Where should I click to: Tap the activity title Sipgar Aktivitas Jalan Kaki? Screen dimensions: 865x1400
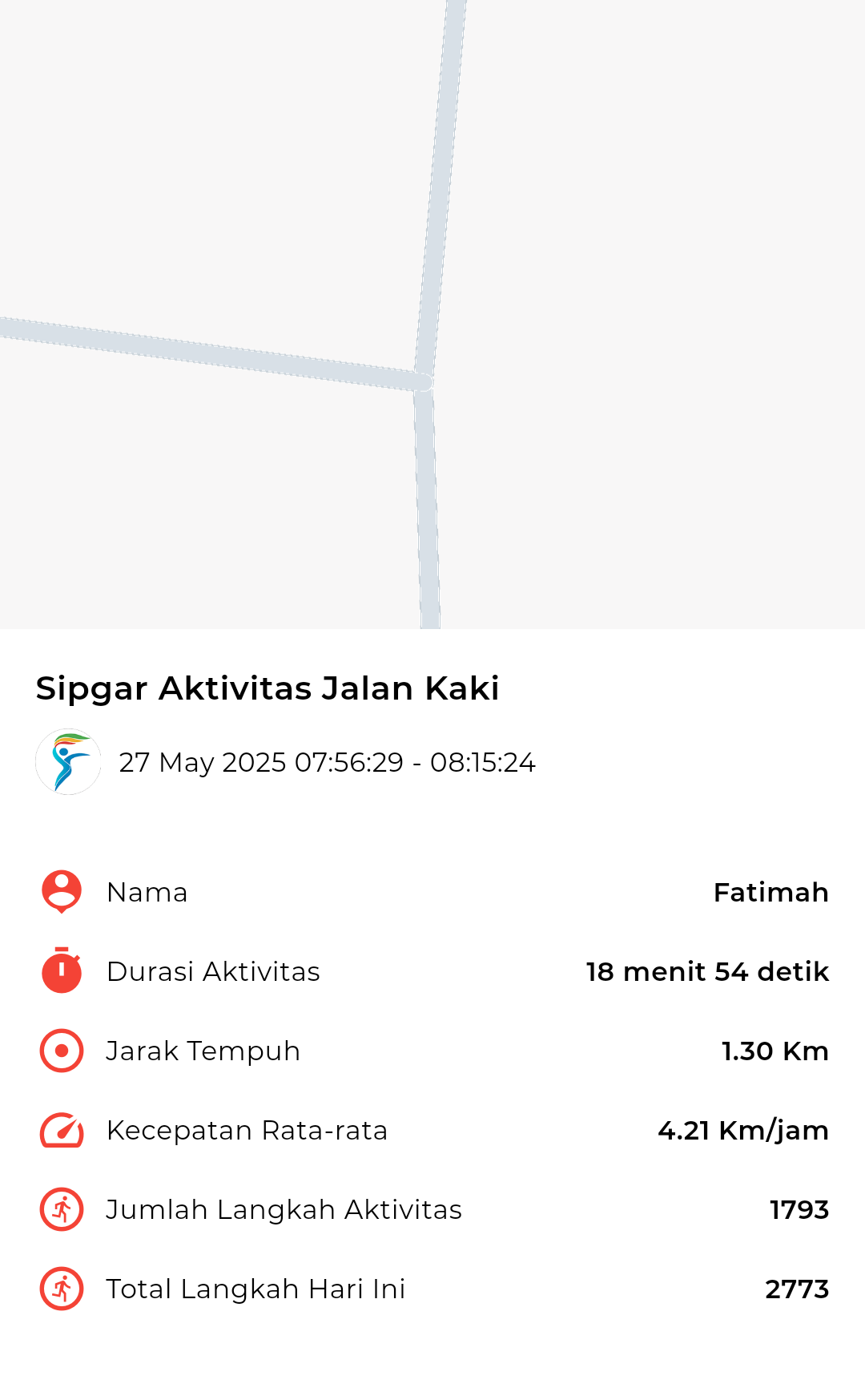click(267, 688)
